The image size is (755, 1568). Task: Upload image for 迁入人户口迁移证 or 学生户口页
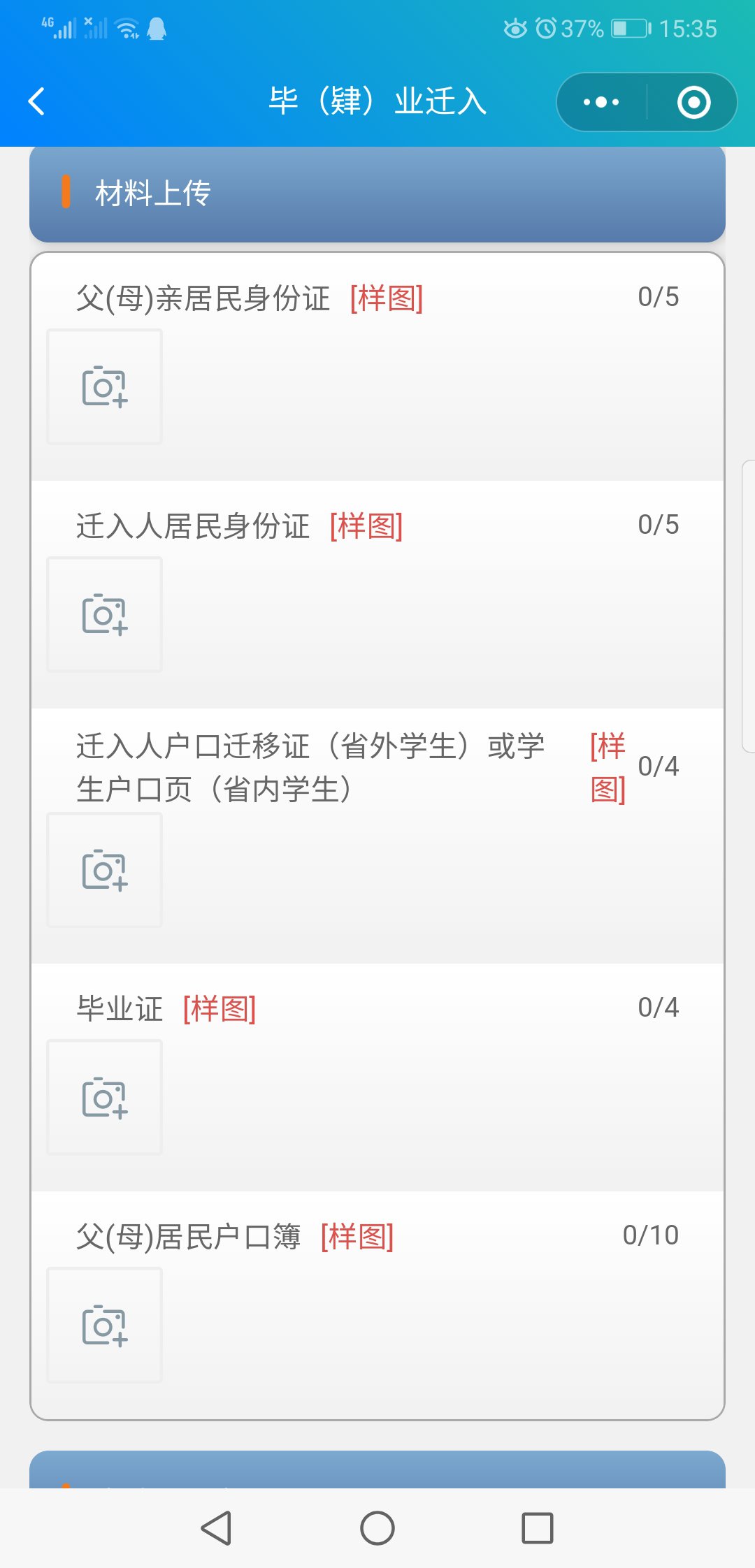(104, 870)
